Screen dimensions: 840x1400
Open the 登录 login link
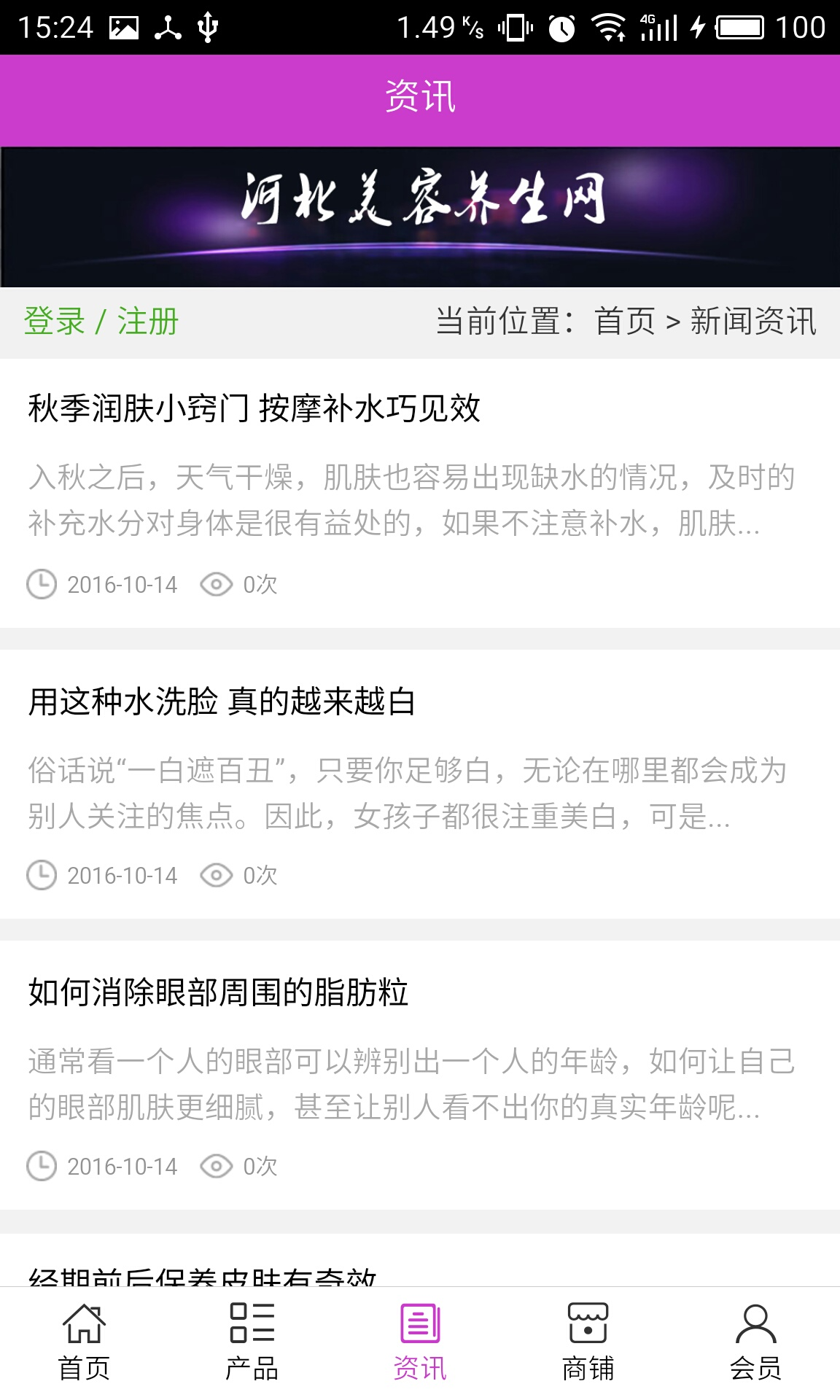[55, 322]
